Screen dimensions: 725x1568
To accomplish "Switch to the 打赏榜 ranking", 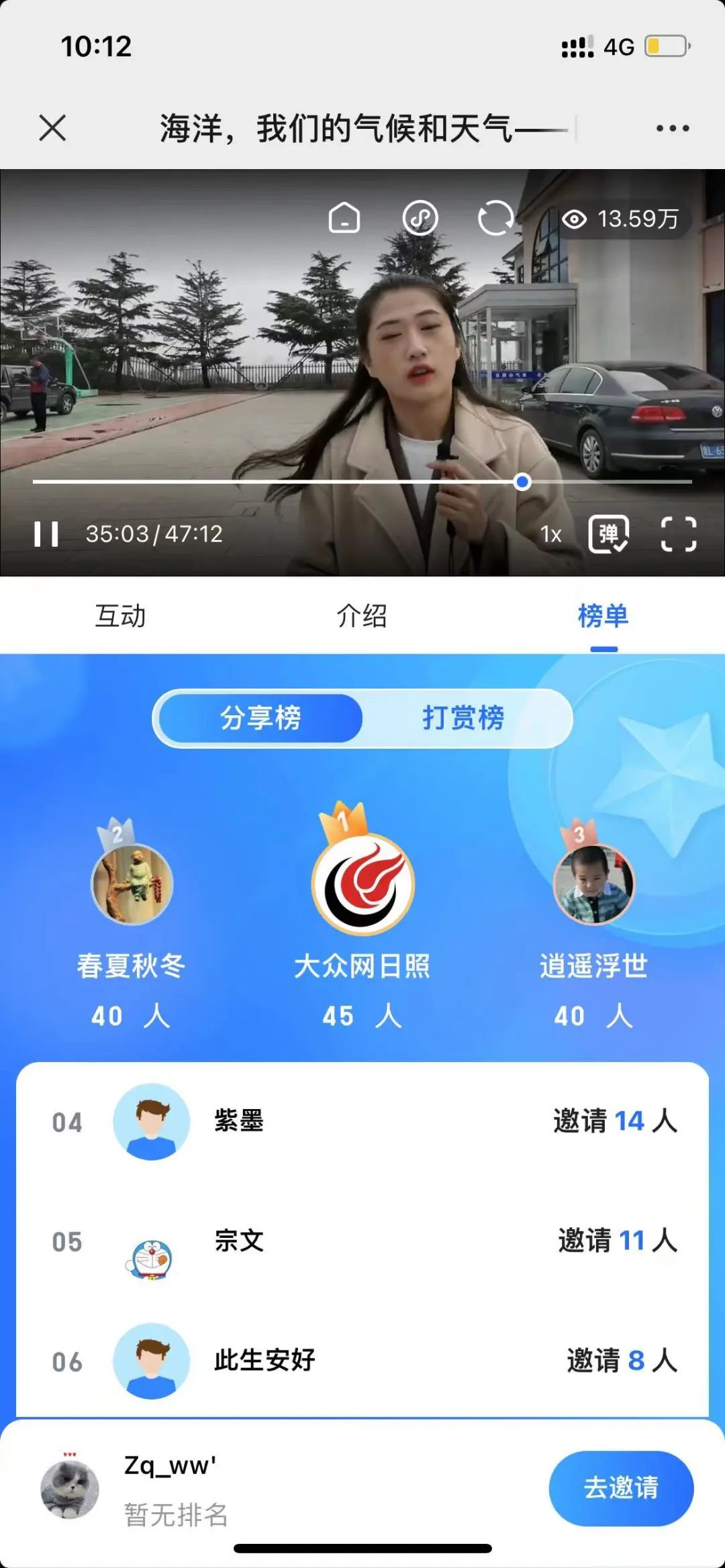I will [463, 718].
